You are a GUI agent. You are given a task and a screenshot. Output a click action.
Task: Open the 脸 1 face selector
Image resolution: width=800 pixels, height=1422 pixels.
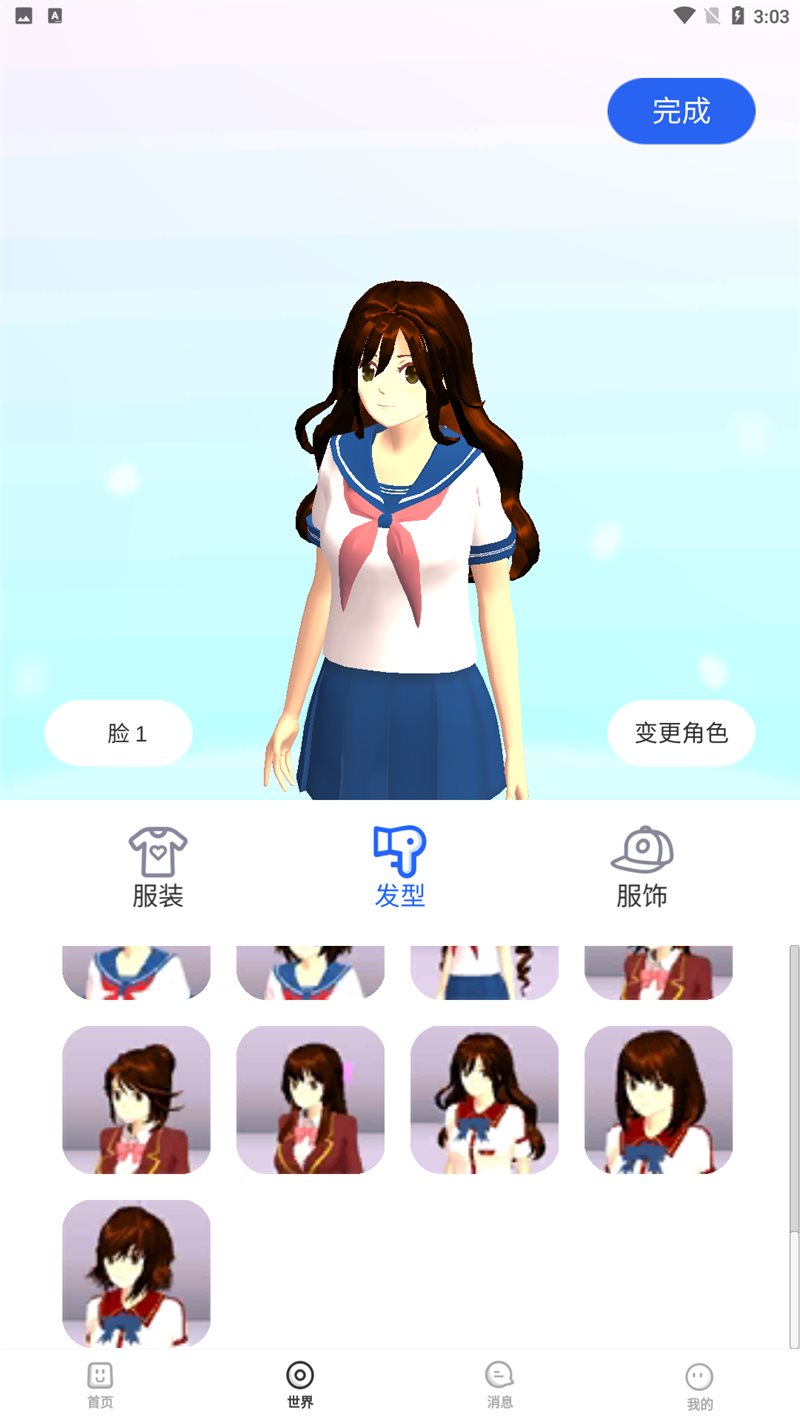tap(118, 733)
